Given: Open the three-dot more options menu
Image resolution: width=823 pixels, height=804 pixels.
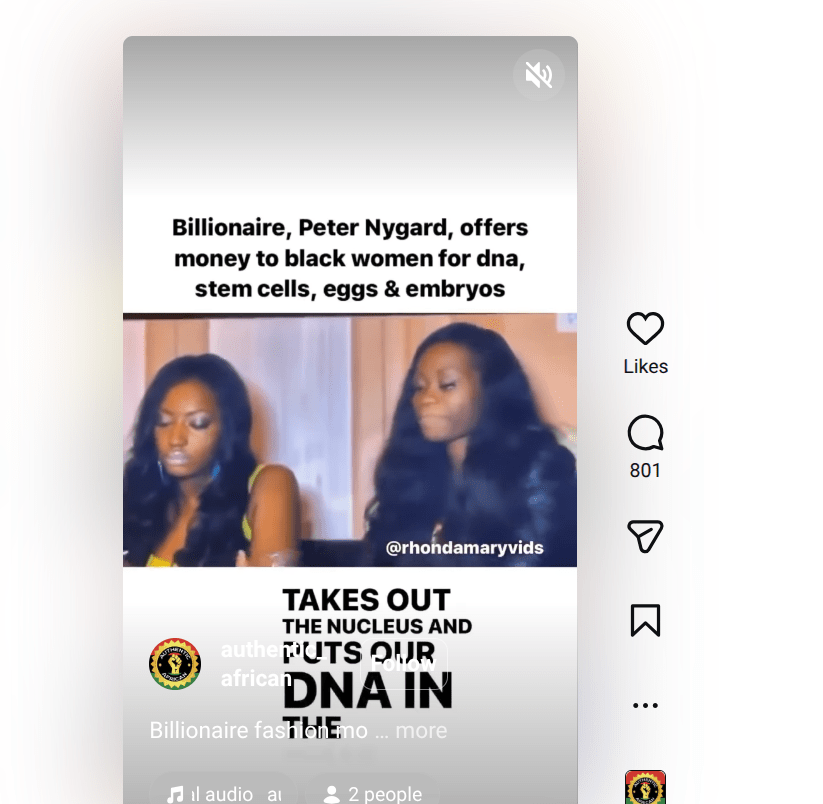Looking at the screenshot, I should coord(645,705).
